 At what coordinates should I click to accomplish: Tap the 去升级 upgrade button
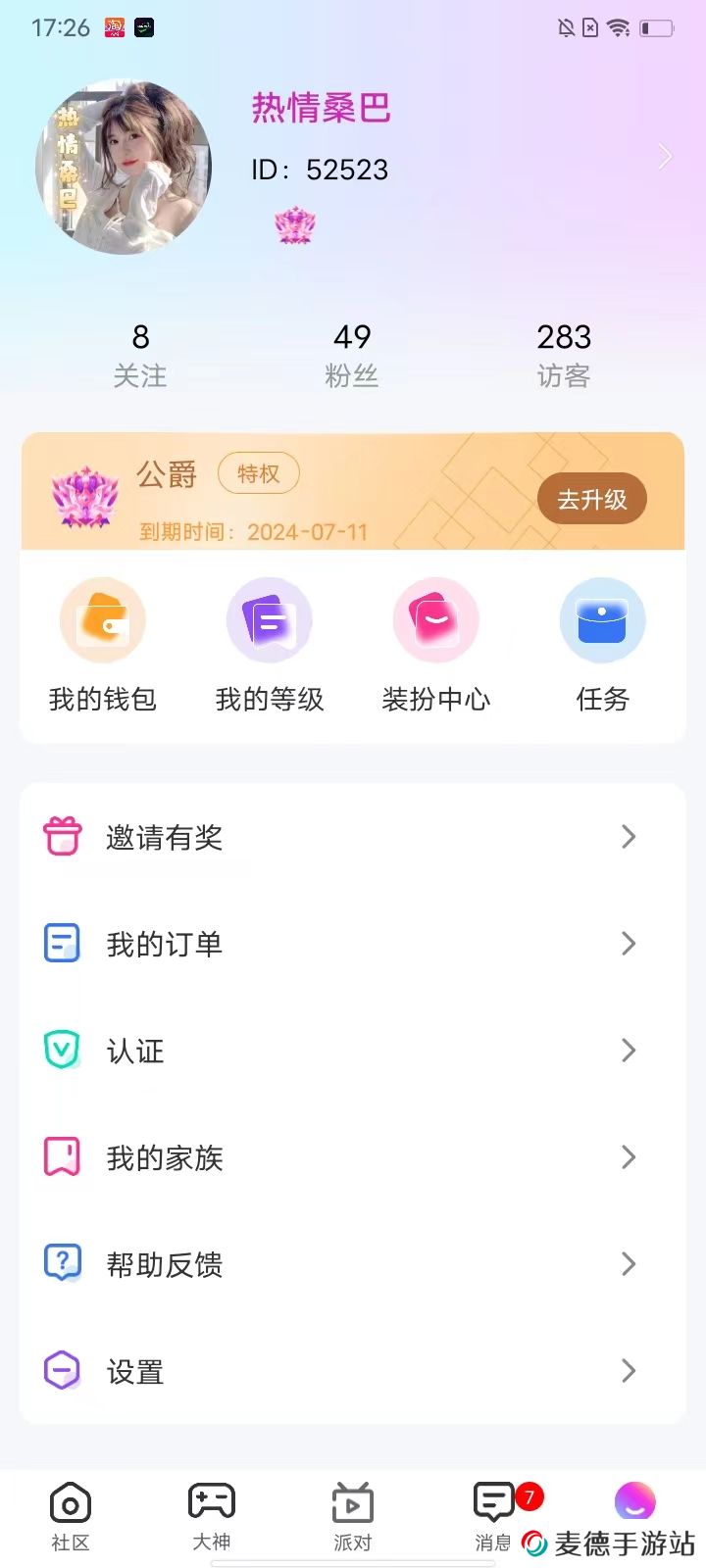pos(591,499)
